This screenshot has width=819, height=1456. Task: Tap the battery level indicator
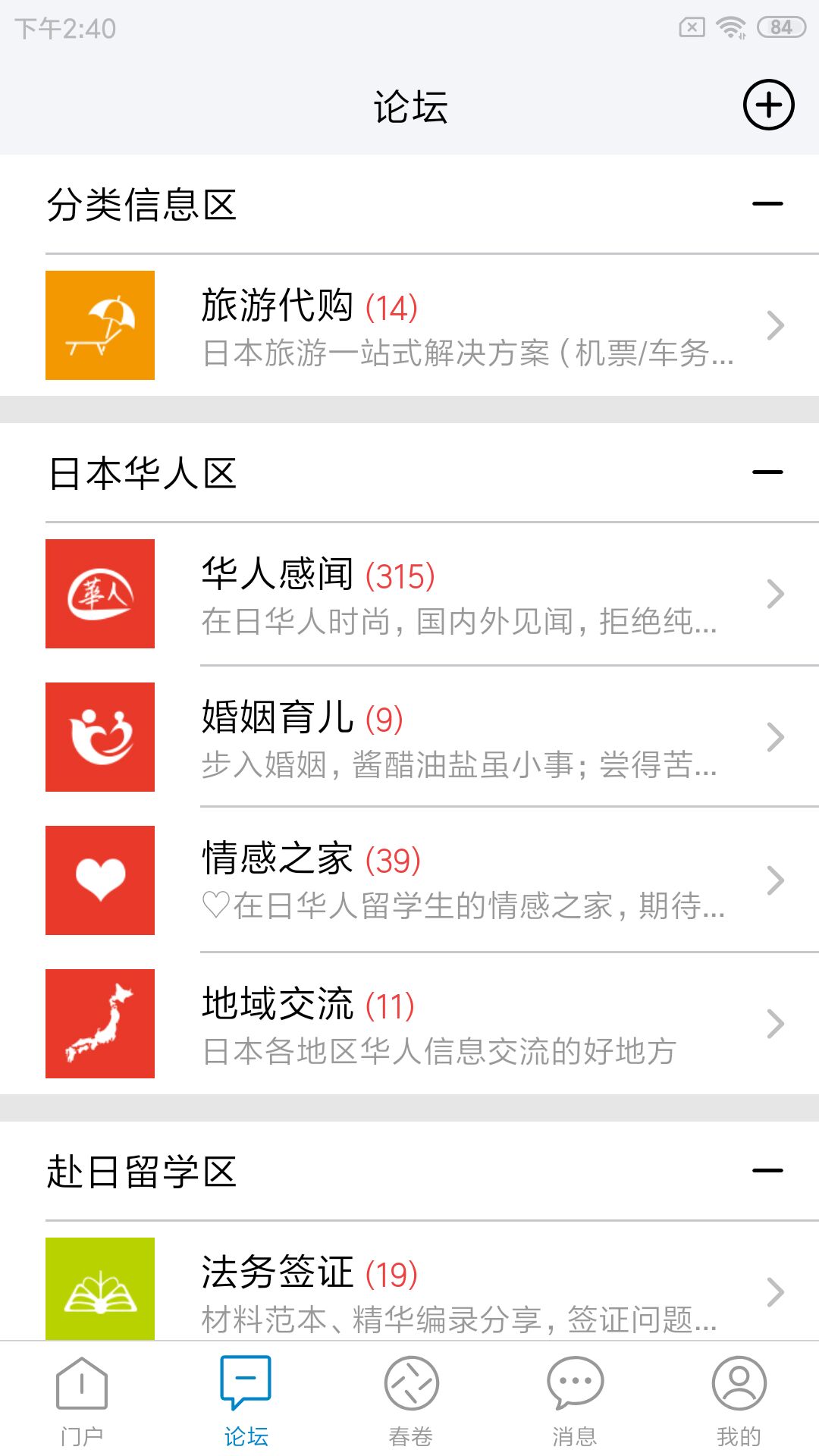(x=781, y=25)
